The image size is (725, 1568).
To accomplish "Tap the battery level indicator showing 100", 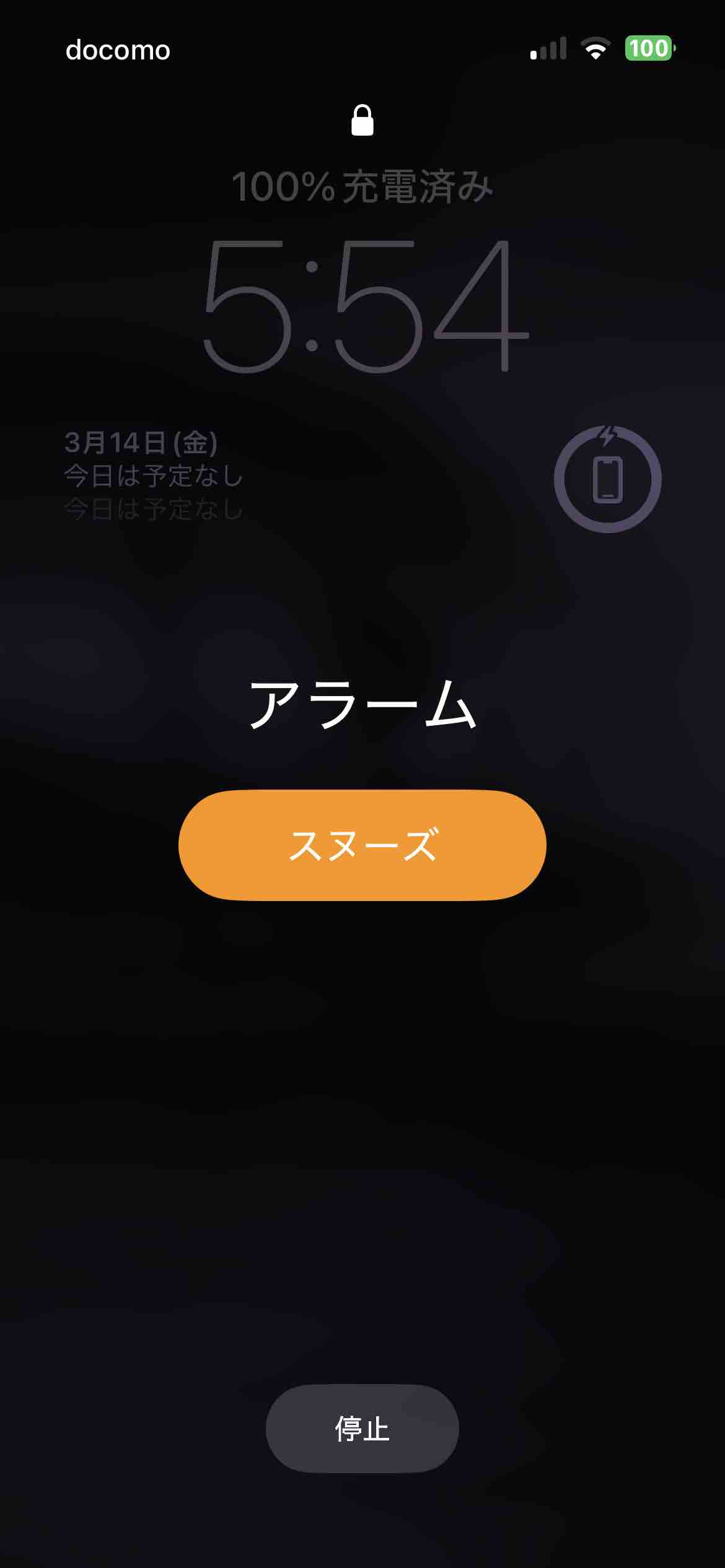I will click(647, 50).
